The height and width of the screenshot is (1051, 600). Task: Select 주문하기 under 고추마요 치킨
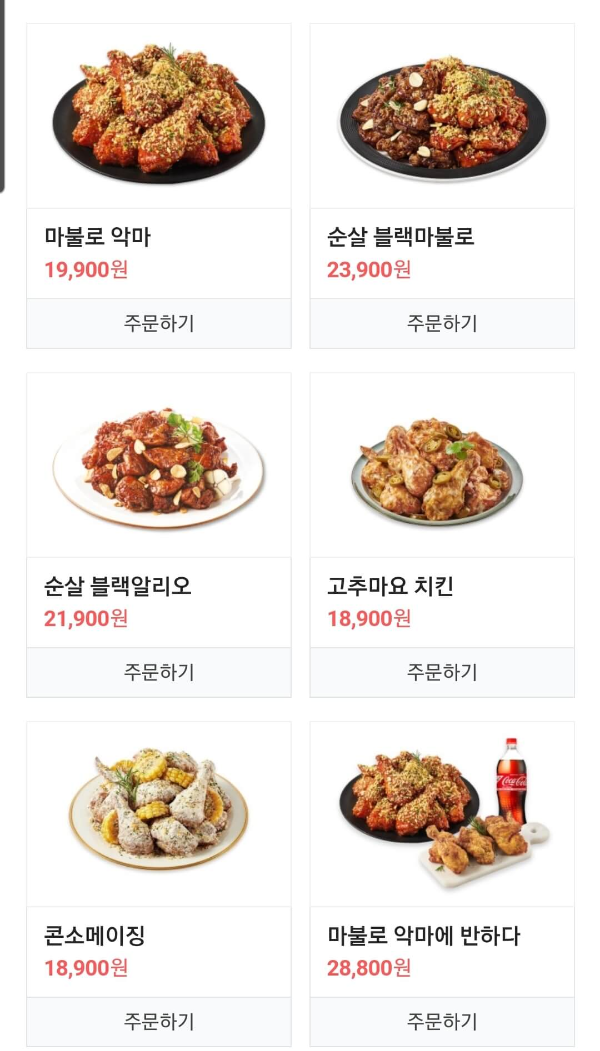pos(441,672)
